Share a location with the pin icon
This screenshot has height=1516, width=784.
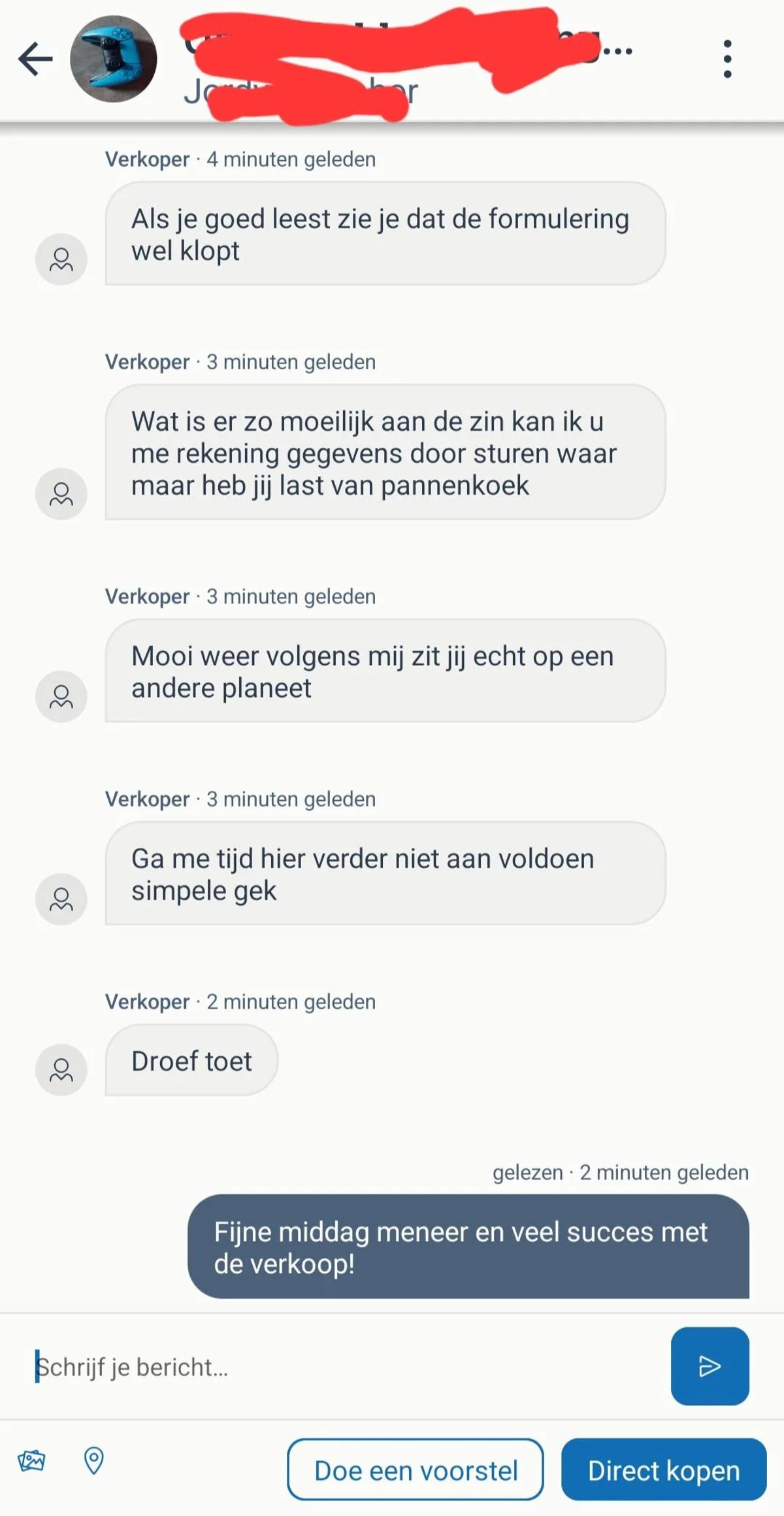pos(94,1460)
